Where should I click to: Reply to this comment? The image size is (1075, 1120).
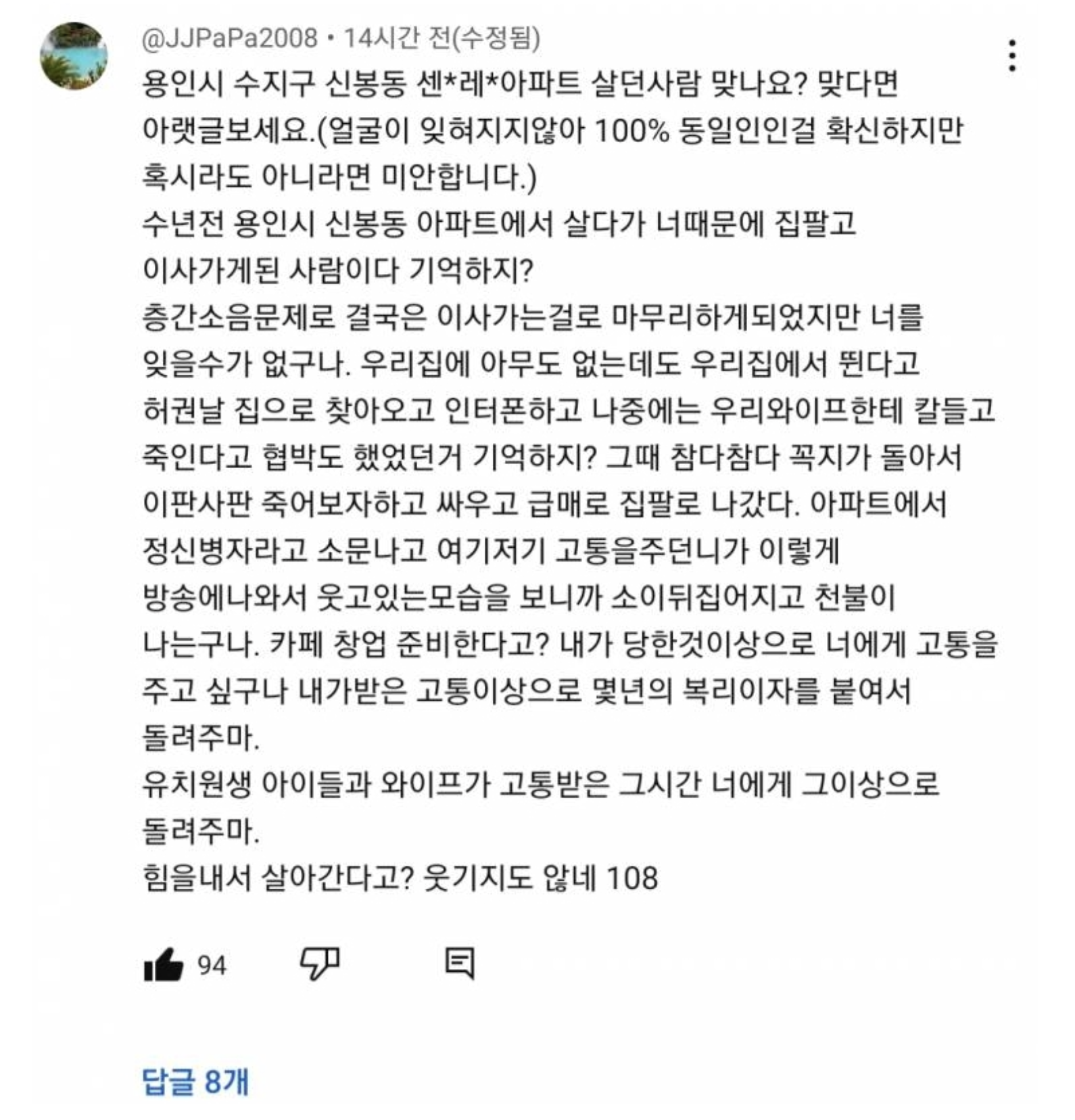(459, 963)
